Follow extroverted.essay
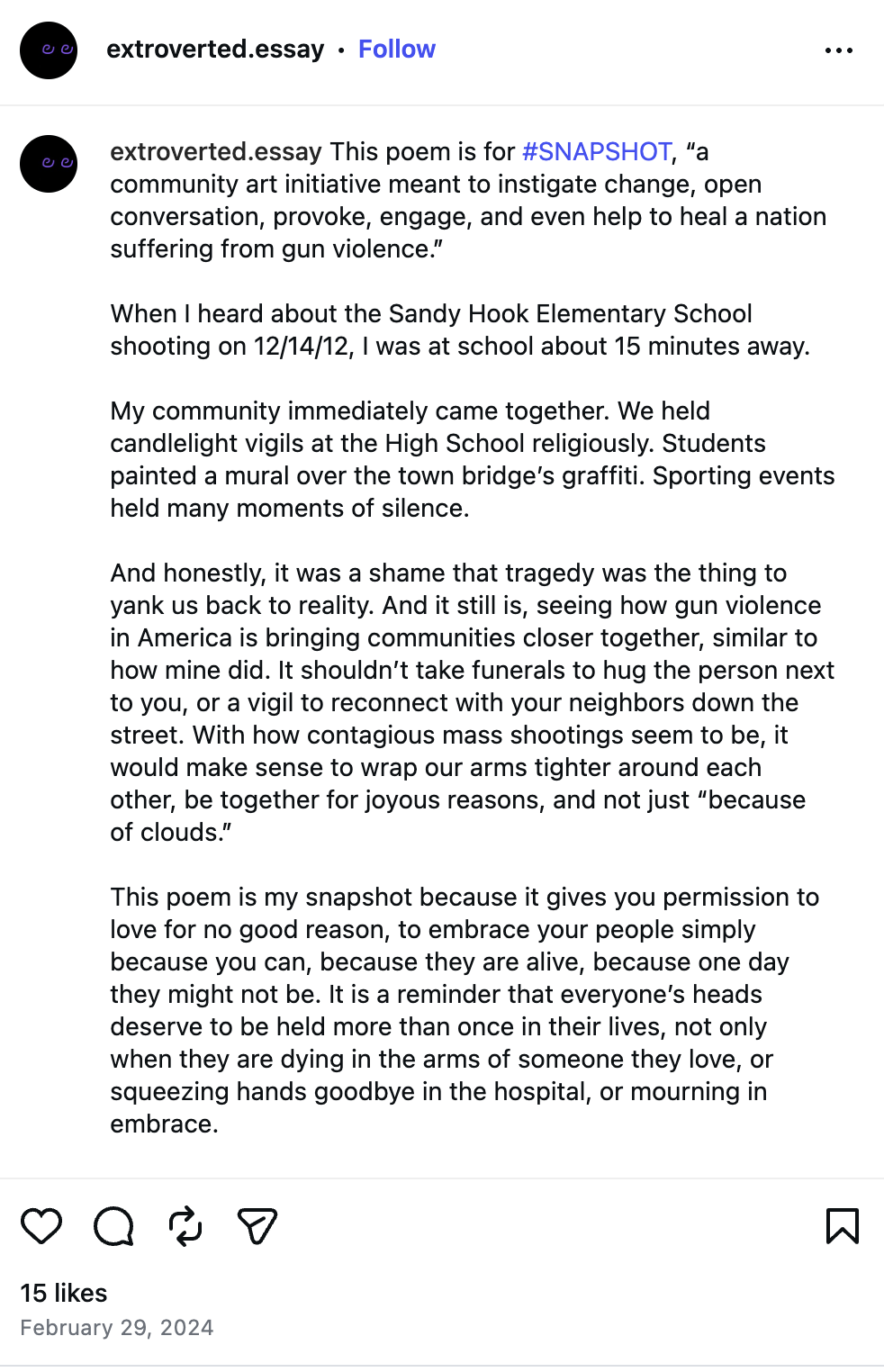This screenshot has height=1372, width=884. click(396, 49)
